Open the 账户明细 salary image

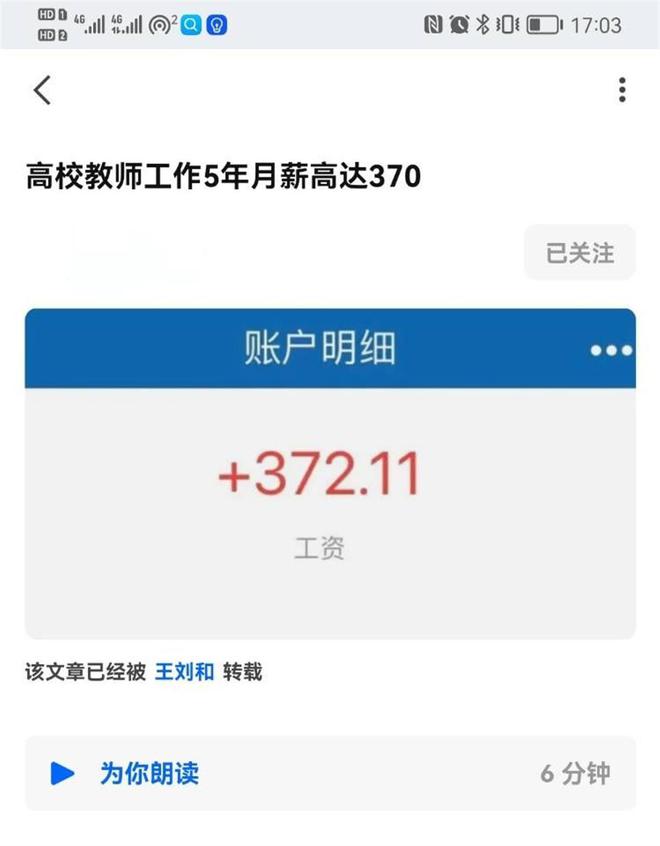330,473
